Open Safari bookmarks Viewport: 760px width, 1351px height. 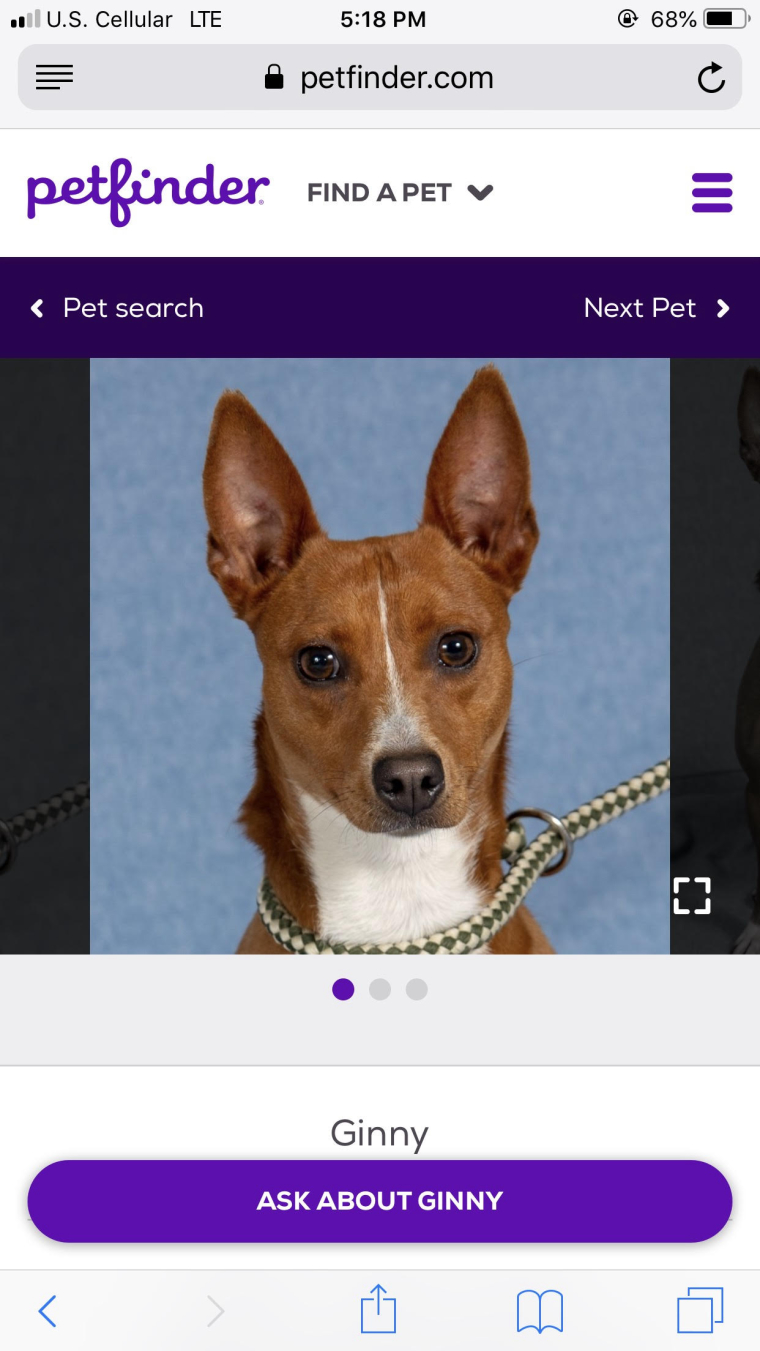pos(540,1310)
